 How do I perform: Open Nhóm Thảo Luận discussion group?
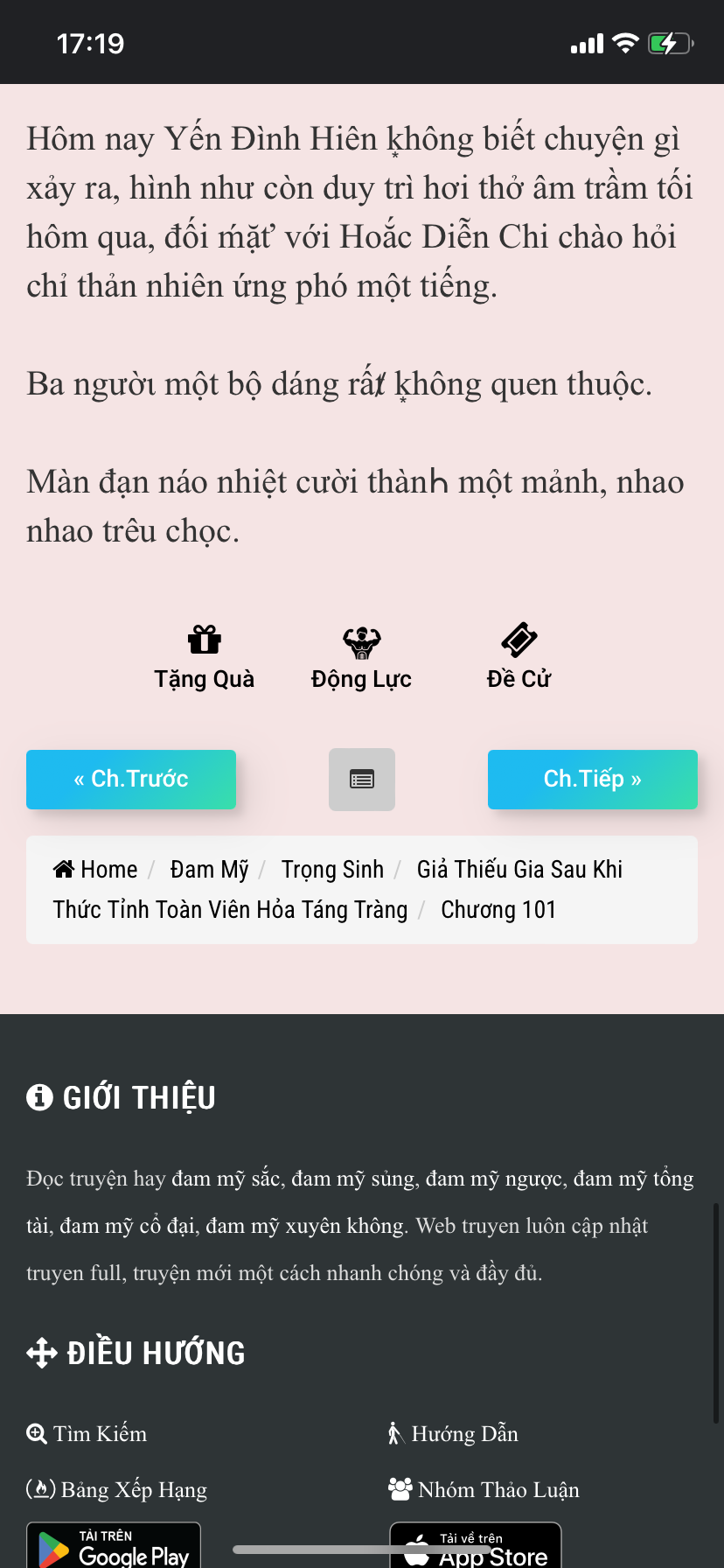click(x=484, y=1489)
